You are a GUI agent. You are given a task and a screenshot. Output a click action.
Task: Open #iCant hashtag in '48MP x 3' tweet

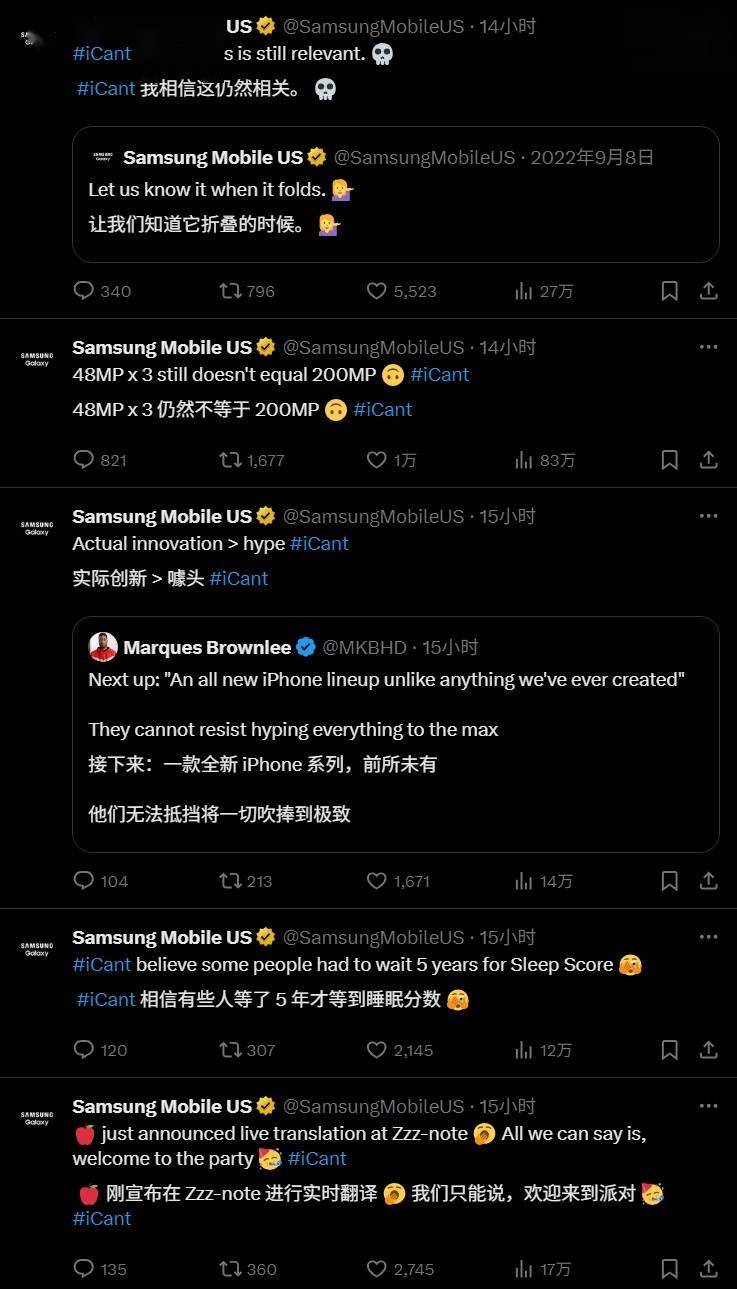click(439, 375)
